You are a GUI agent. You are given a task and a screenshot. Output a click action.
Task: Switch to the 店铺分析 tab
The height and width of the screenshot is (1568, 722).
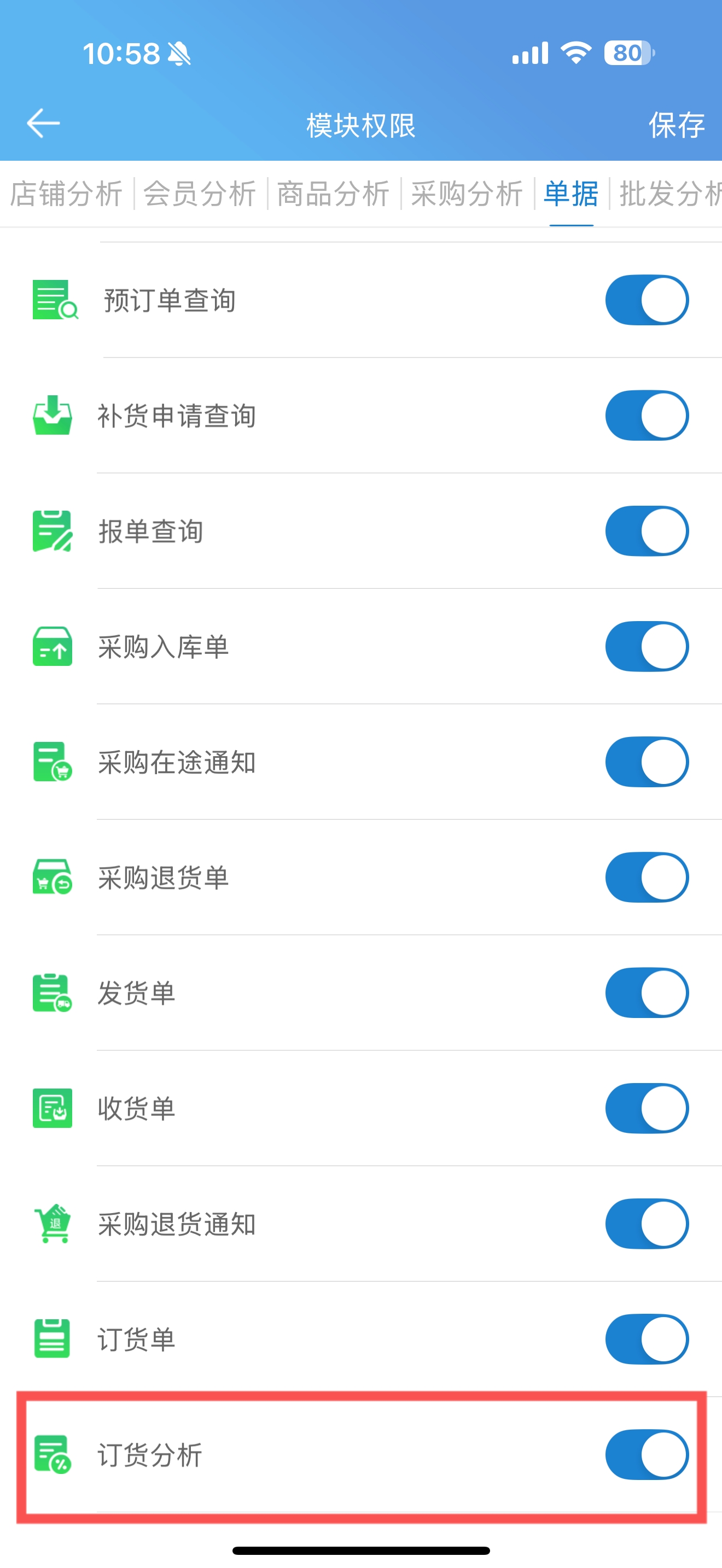pyautogui.click(x=66, y=194)
